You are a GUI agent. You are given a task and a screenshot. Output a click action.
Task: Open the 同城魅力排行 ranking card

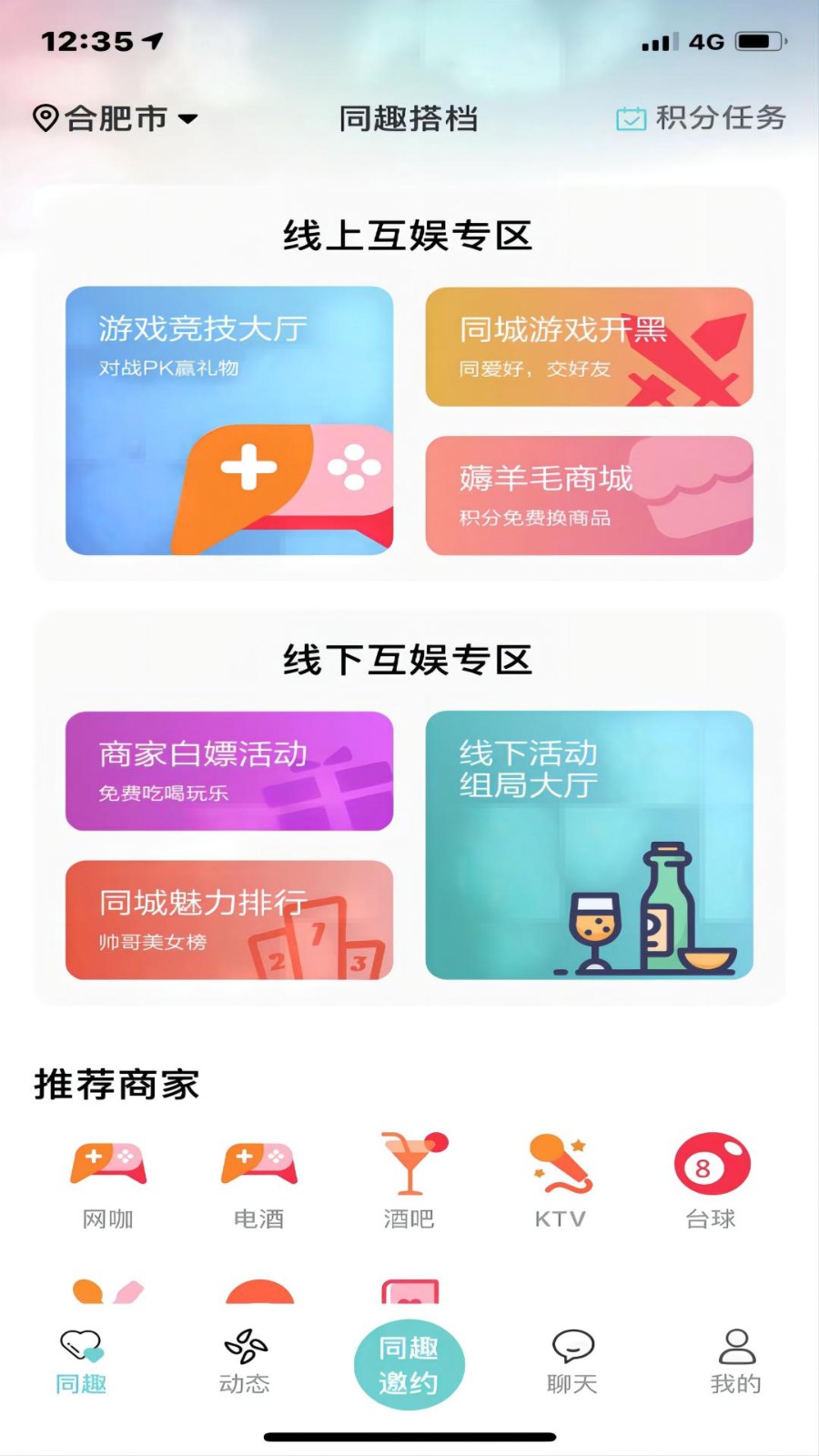(229, 919)
